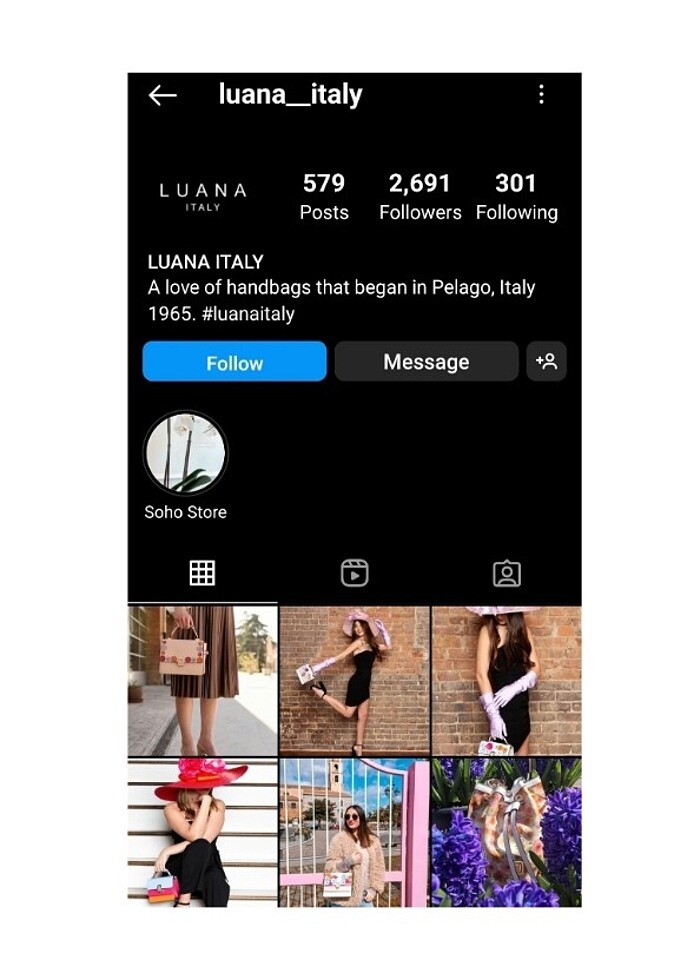Open post with lilac gloves by brick wall

(x=507, y=681)
